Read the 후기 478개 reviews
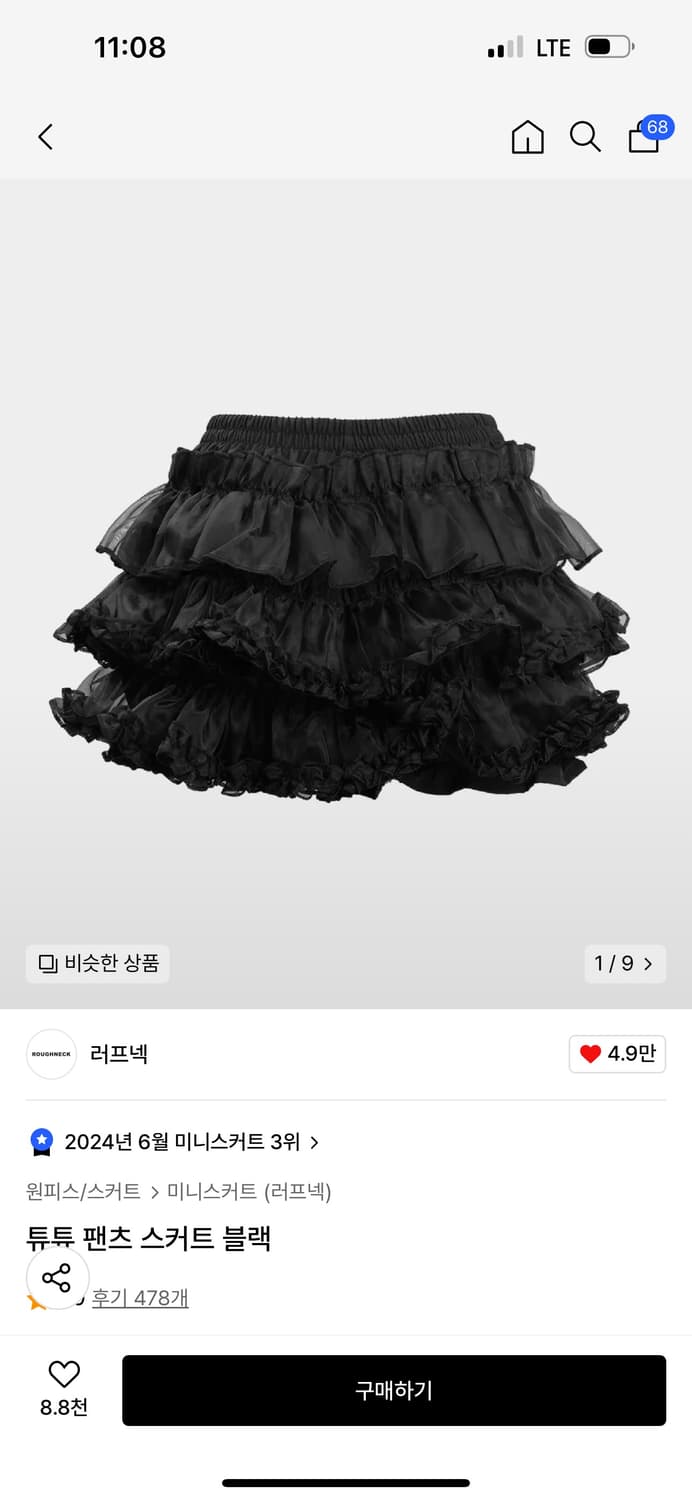Viewport: 692px width, 1500px height. [x=140, y=1298]
